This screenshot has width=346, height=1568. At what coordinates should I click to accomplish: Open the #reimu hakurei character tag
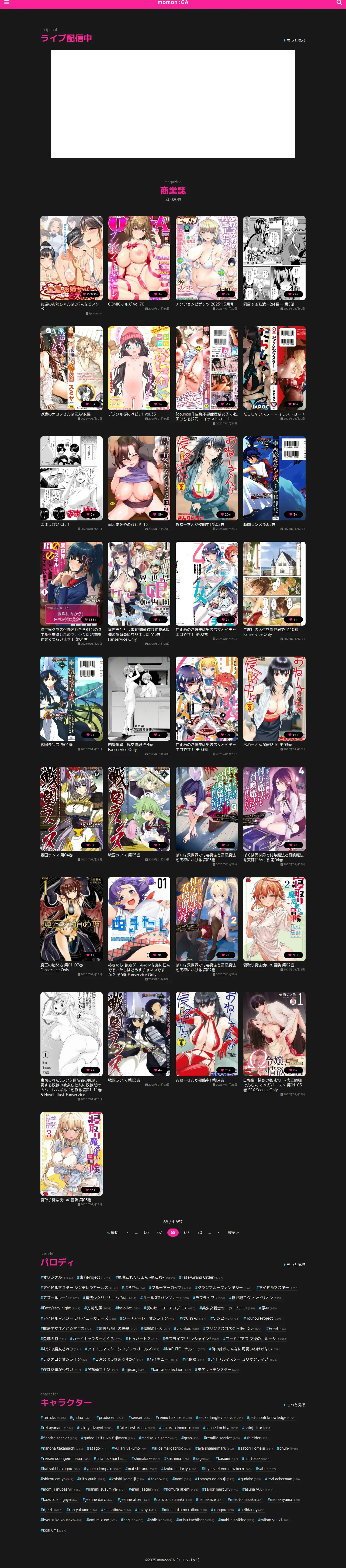tap(173, 1418)
